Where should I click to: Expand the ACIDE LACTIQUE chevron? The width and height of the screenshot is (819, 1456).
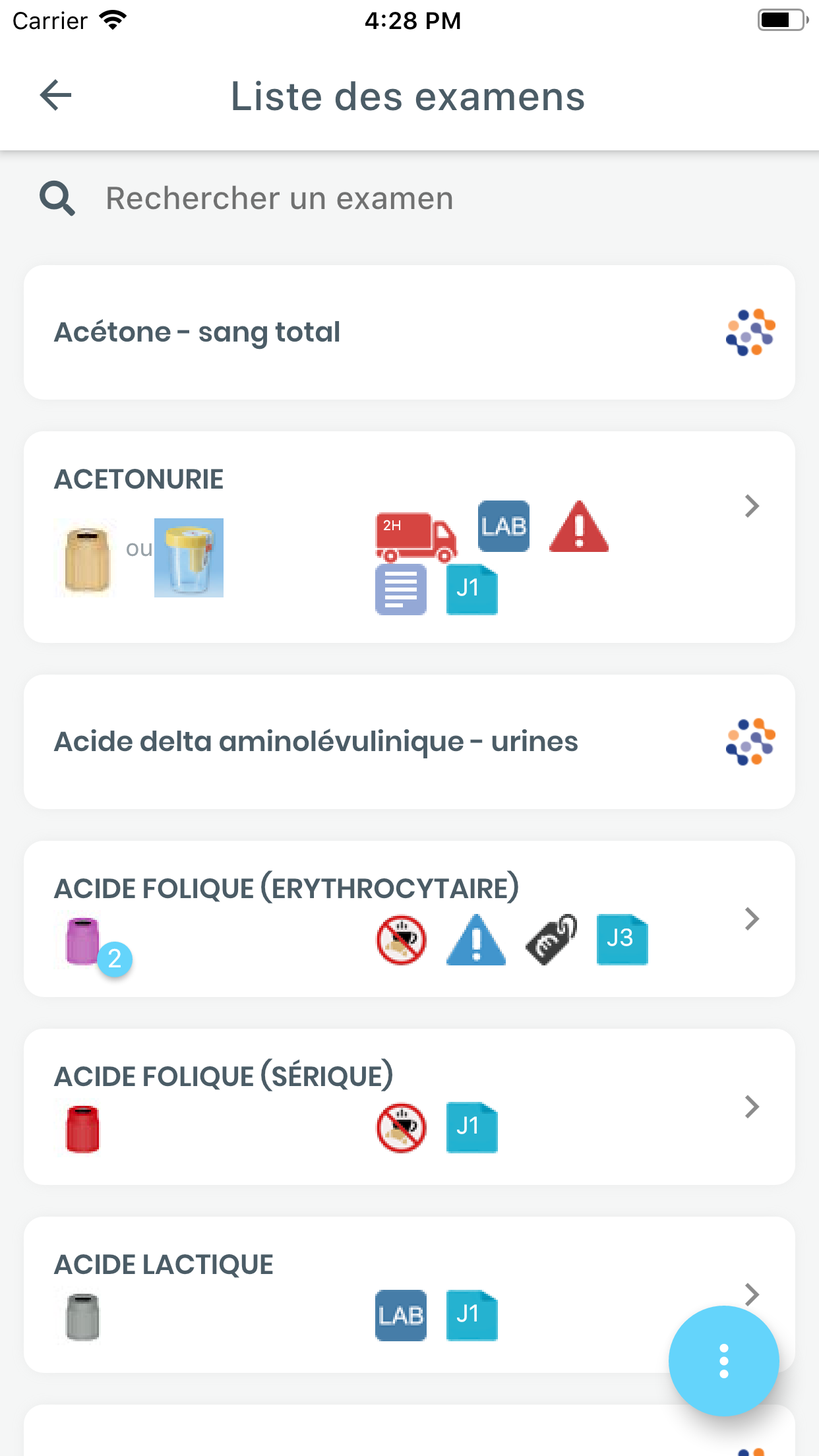(752, 1294)
